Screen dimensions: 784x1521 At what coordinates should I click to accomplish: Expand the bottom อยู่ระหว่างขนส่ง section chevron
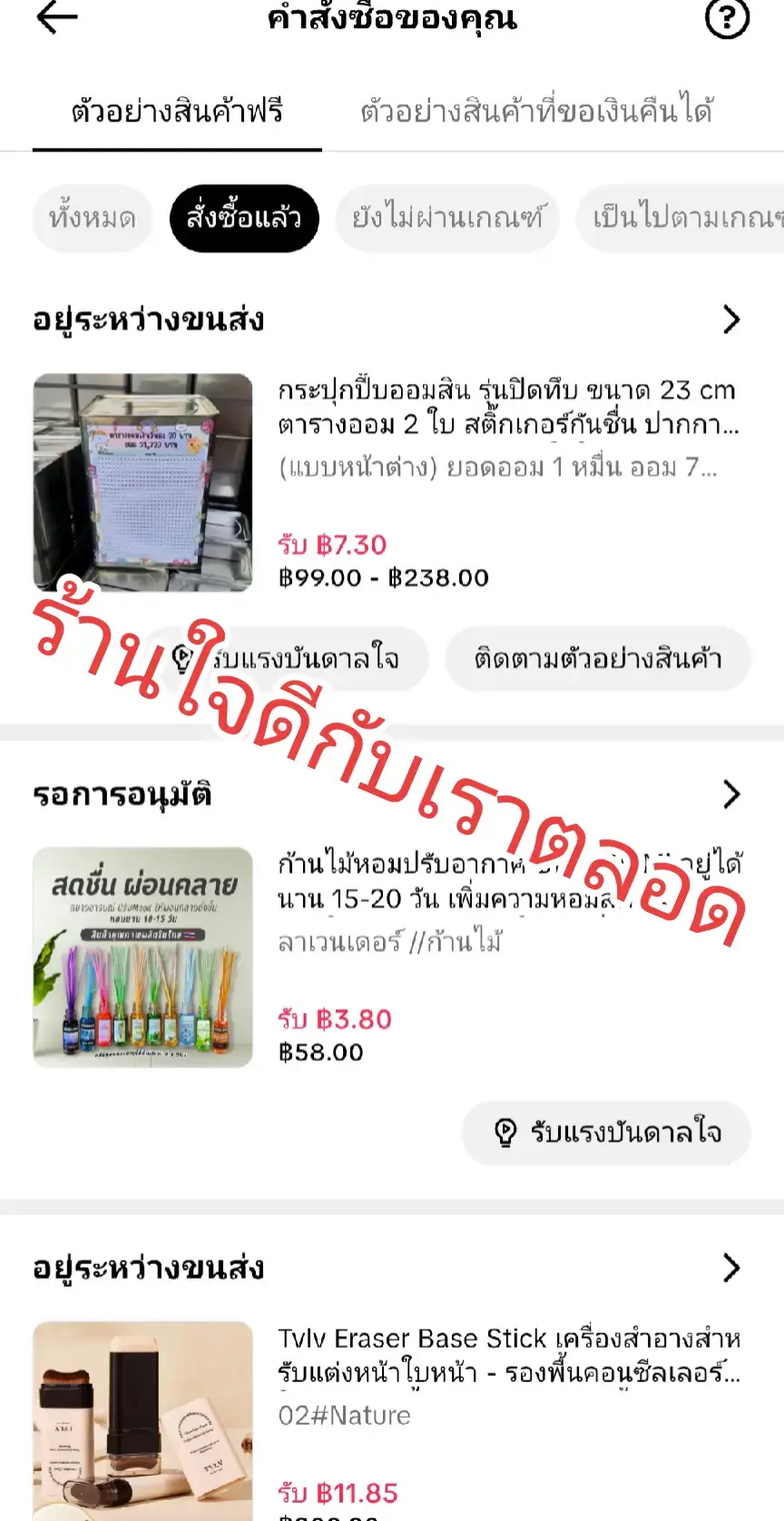(x=733, y=1268)
